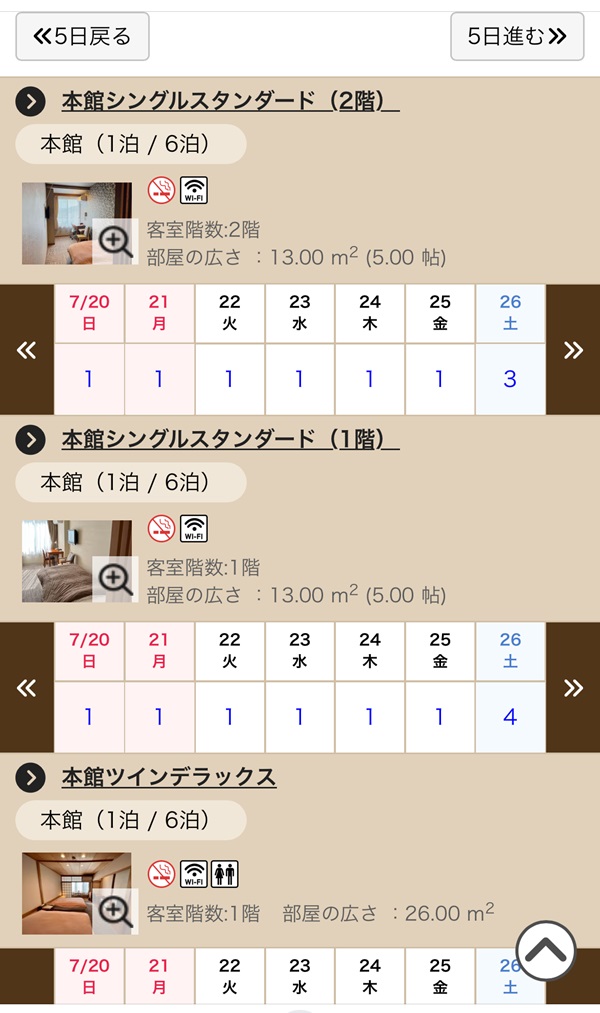This screenshot has height=1013, width=600.
Task: Tap the 5日進む button
Action: click(x=517, y=37)
